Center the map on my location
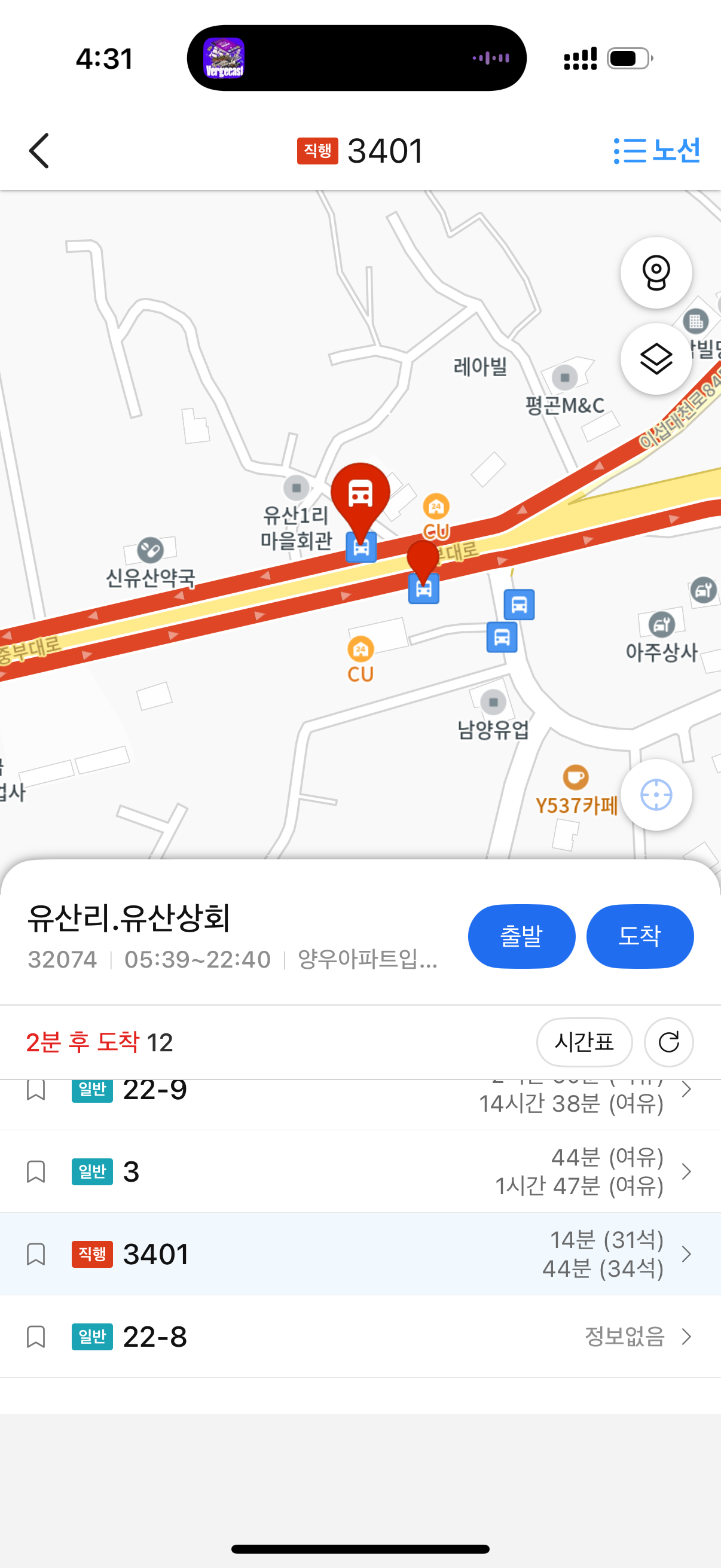The image size is (721, 1568). [656, 795]
